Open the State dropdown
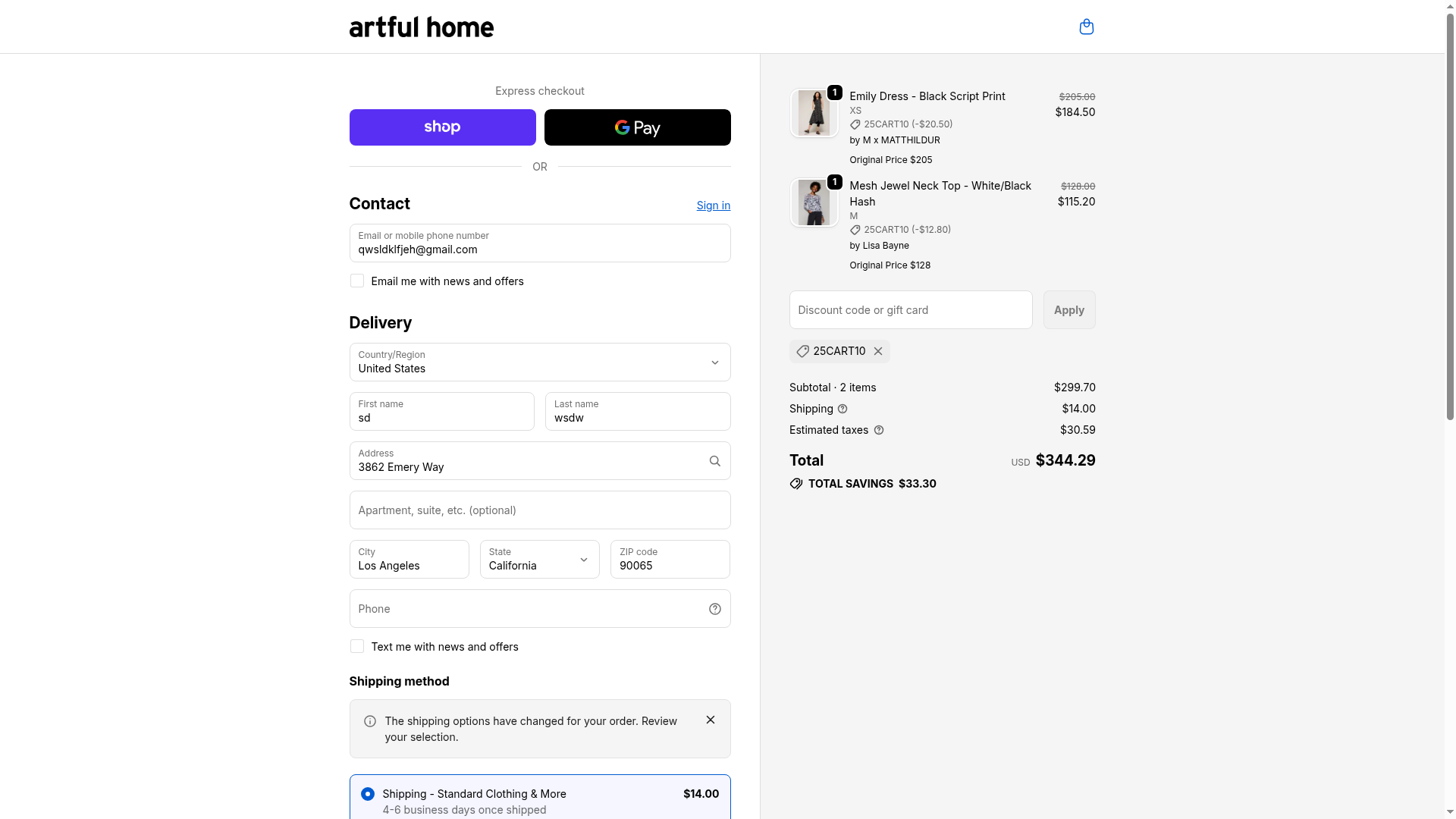Image resolution: width=1456 pixels, height=819 pixels. [x=539, y=560]
